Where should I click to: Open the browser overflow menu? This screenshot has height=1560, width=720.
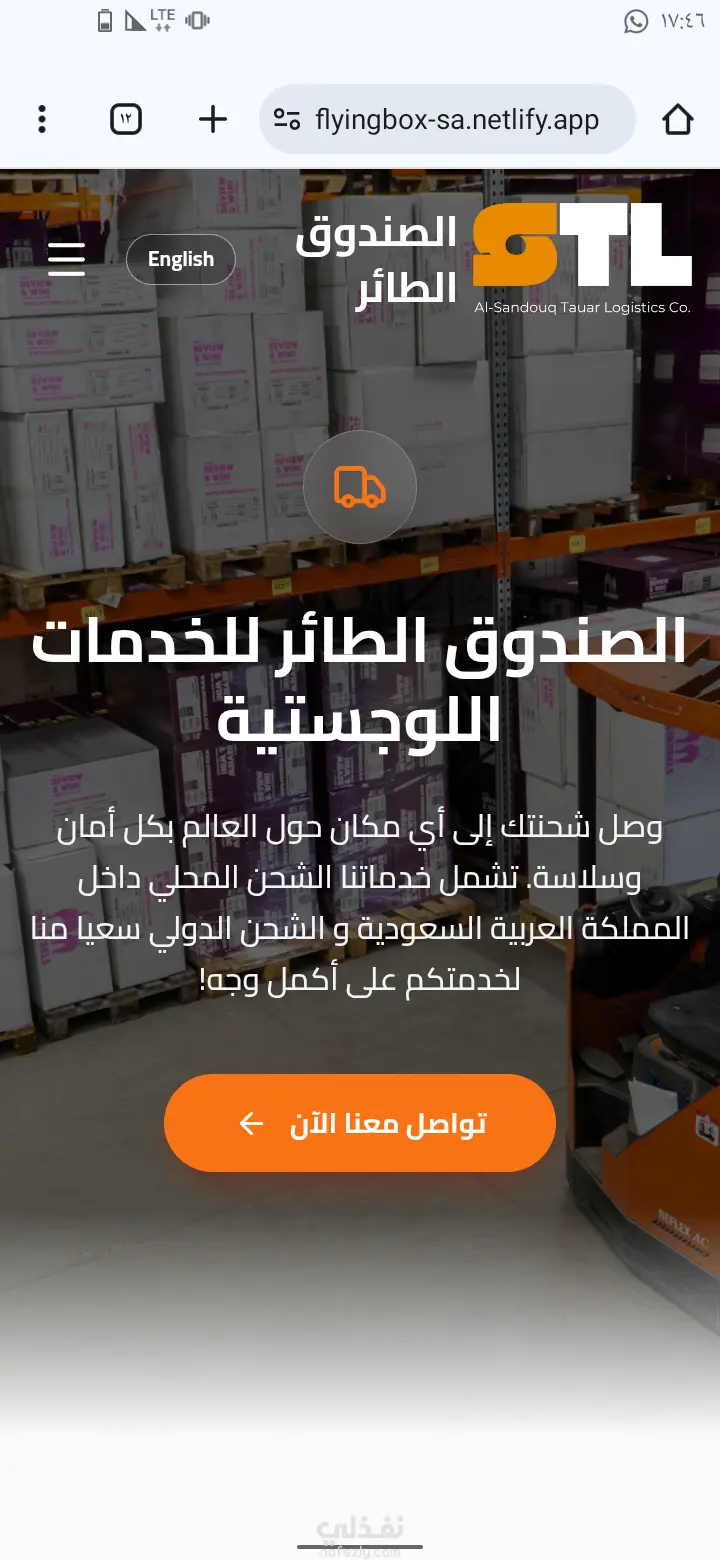pyautogui.click(x=41, y=119)
